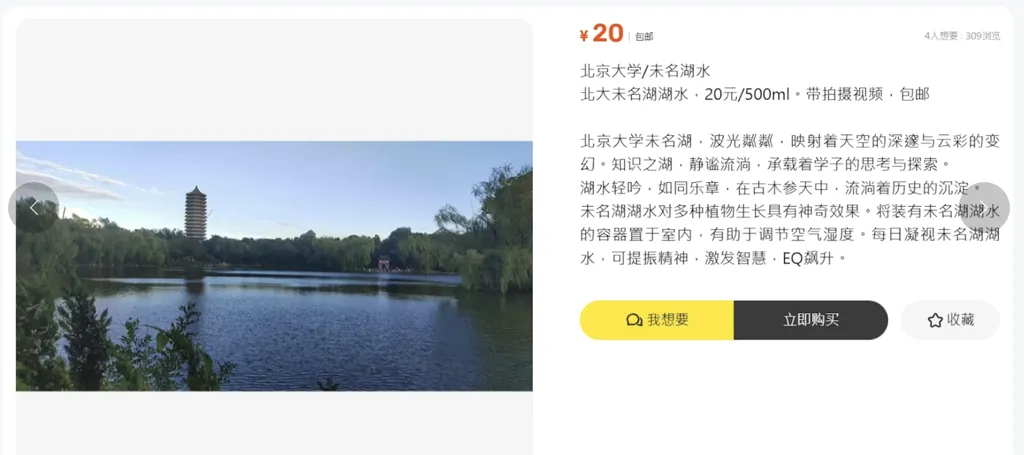
Task: Tap the 我想要 button
Action: point(657,320)
